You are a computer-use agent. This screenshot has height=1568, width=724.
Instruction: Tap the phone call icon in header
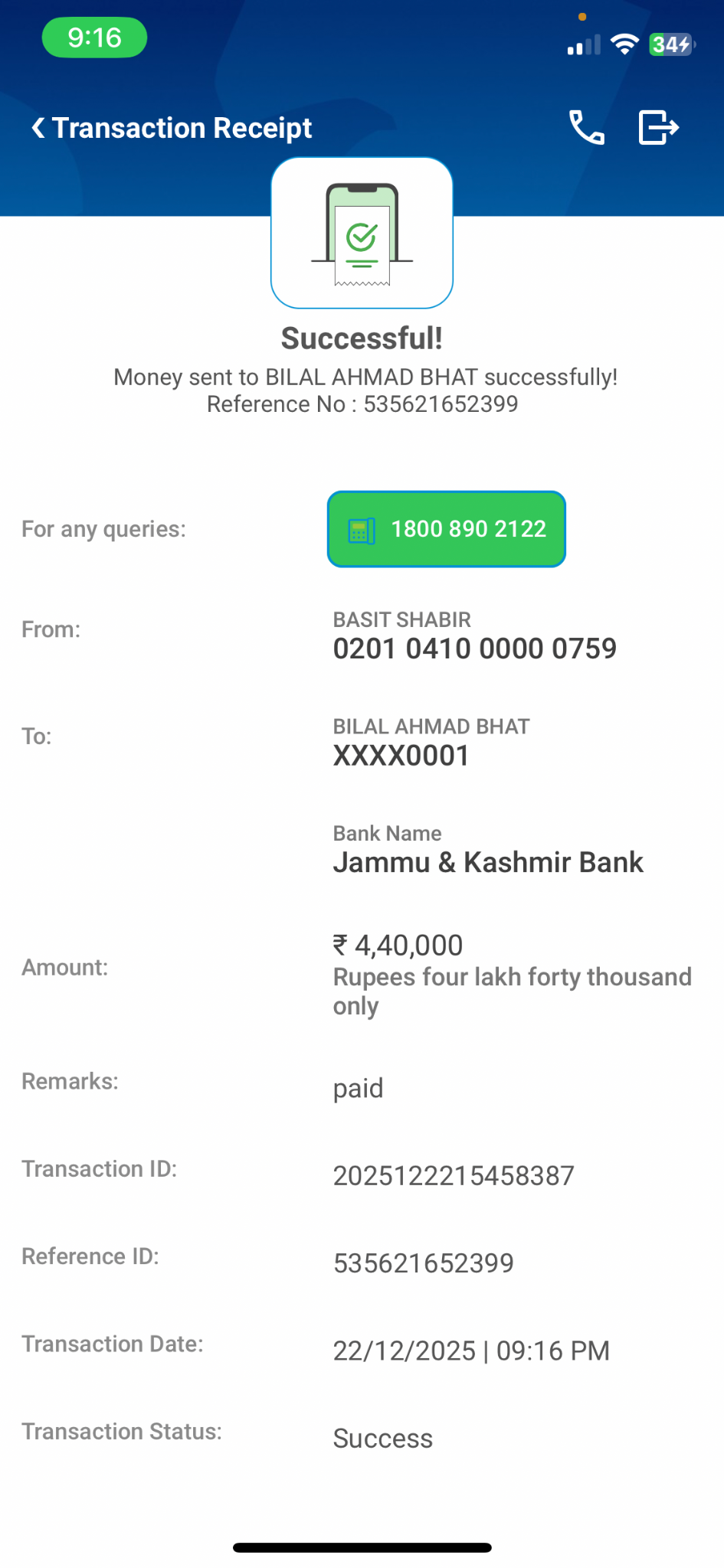click(x=587, y=127)
